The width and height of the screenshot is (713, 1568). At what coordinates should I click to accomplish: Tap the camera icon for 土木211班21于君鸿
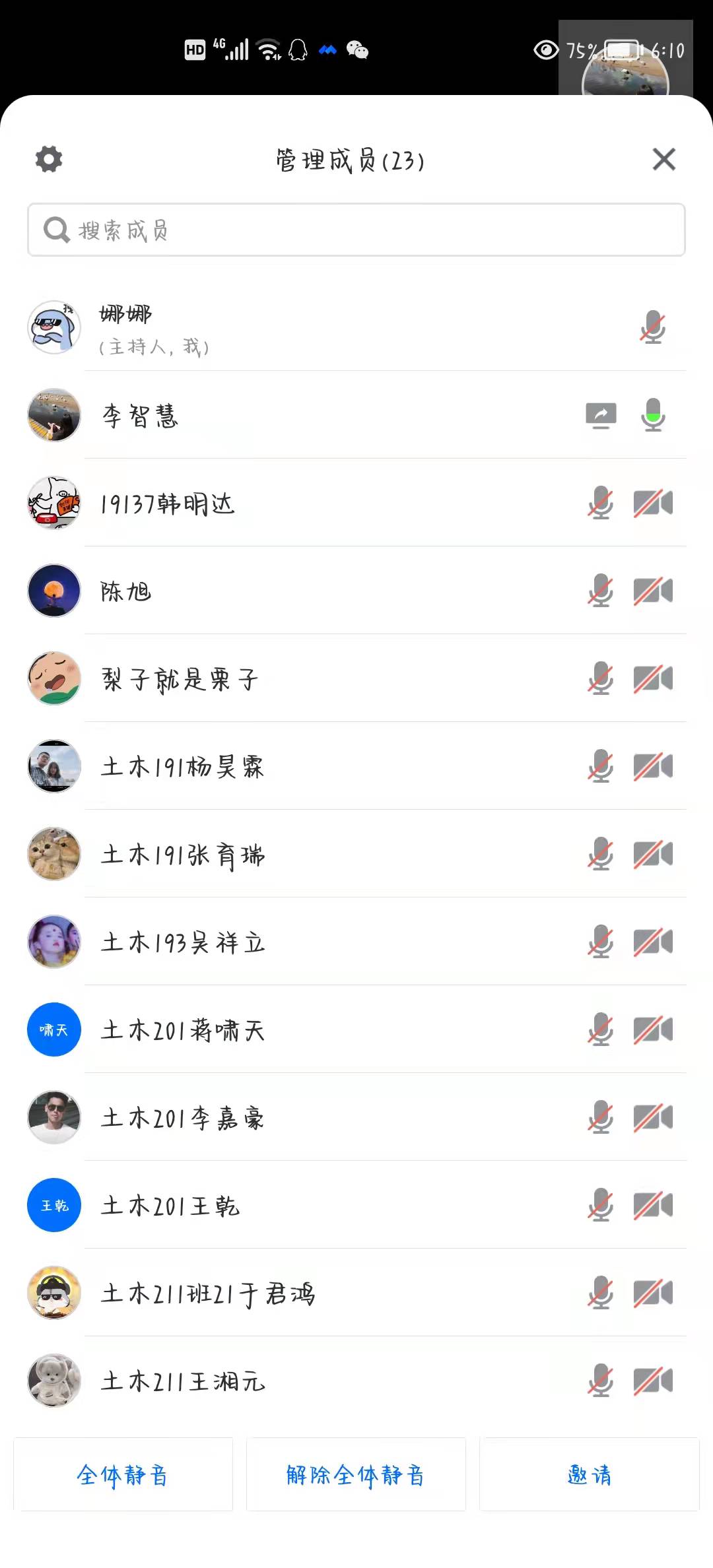pos(653,1293)
